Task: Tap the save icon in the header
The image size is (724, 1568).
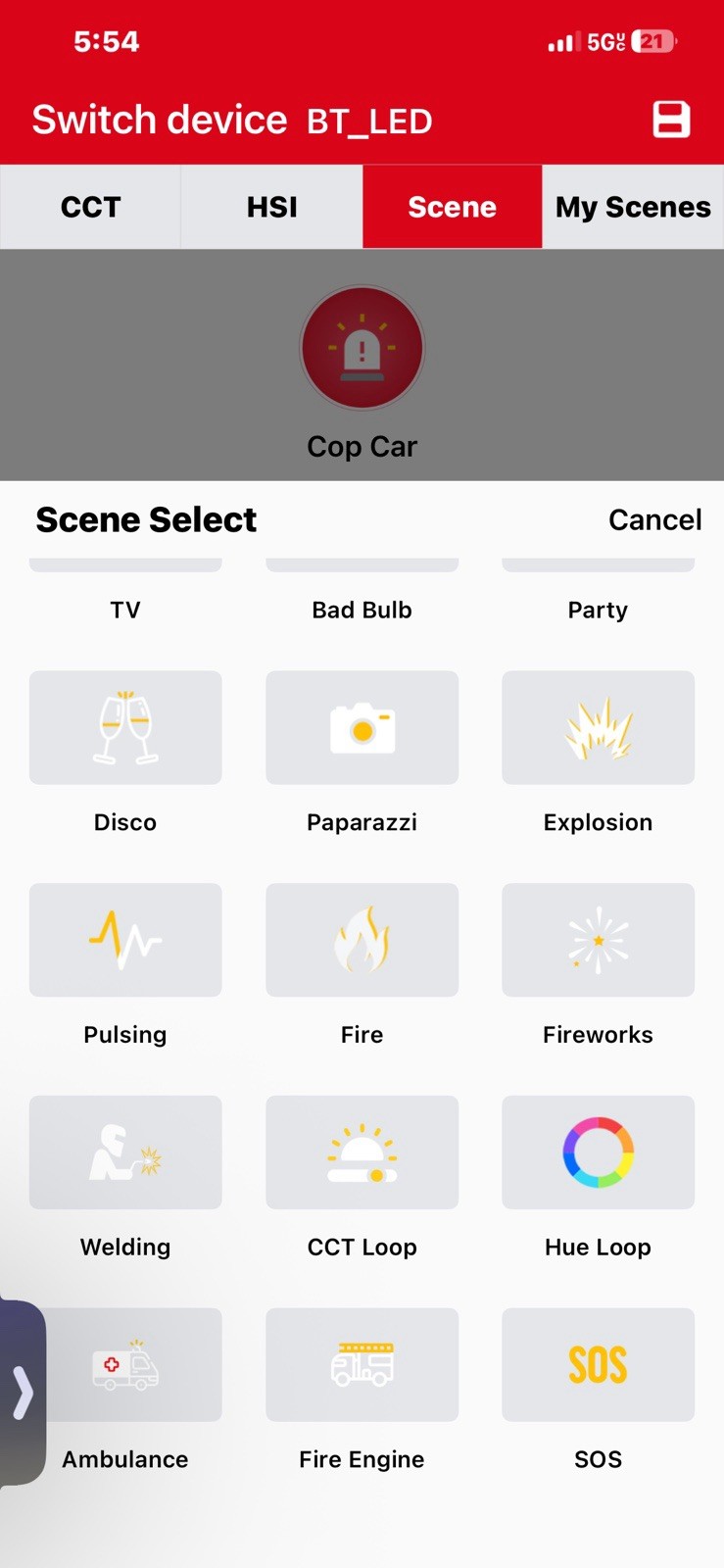Action: [x=671, y=120]
